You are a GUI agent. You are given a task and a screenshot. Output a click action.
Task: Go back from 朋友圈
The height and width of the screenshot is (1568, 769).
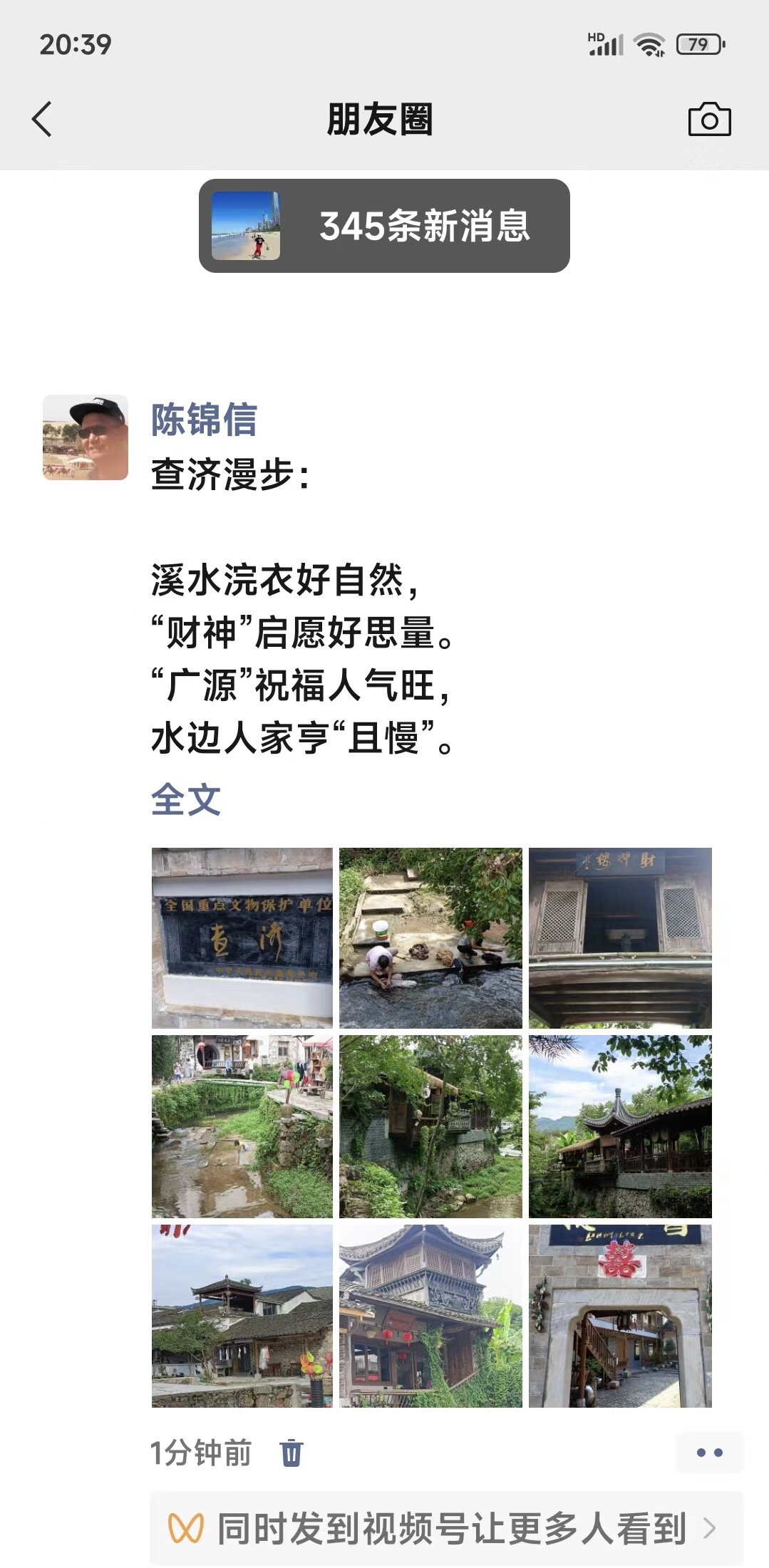(x=42, y=118)
